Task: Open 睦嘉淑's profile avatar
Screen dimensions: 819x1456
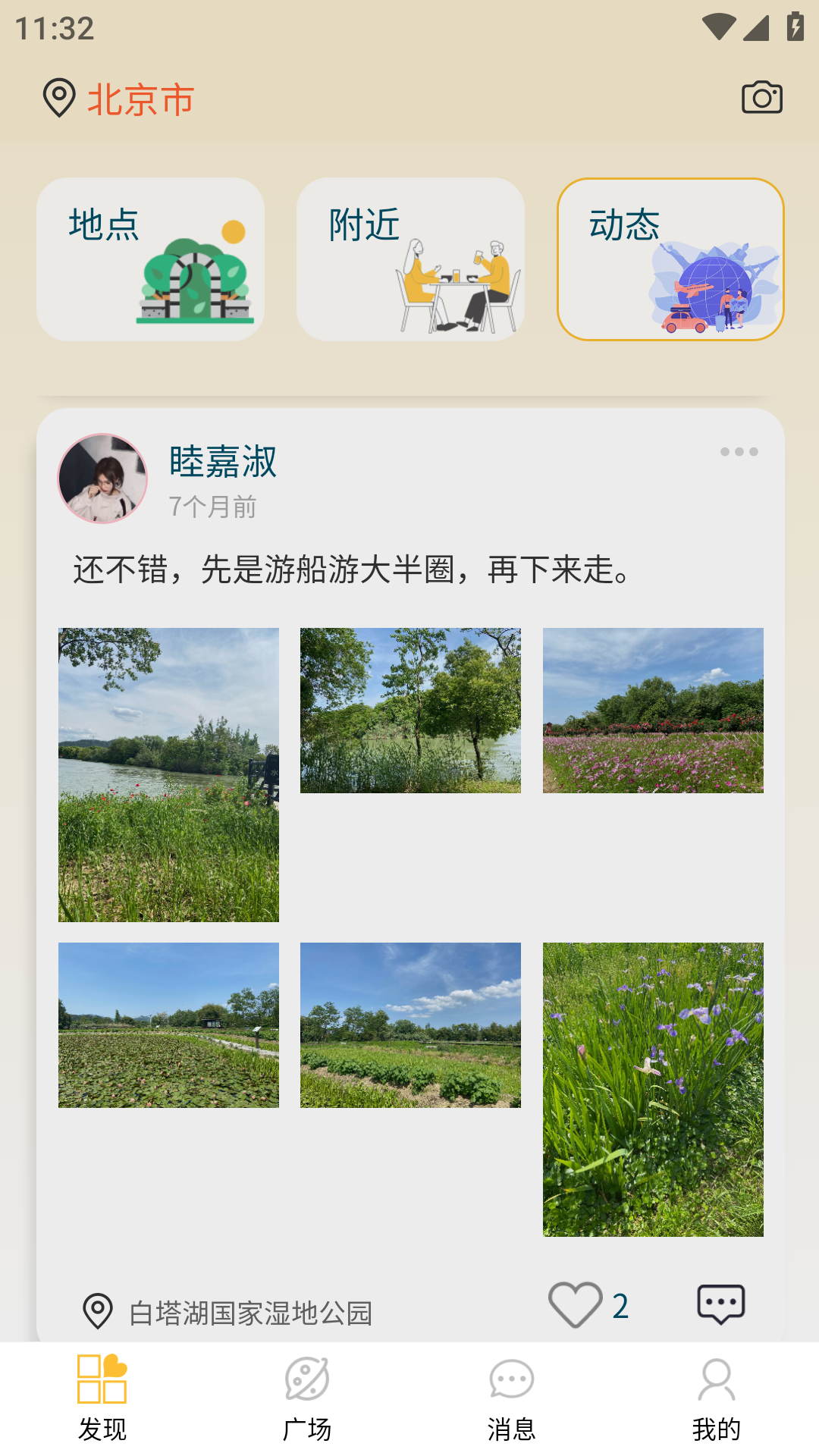Action: [x=103, y=479]
